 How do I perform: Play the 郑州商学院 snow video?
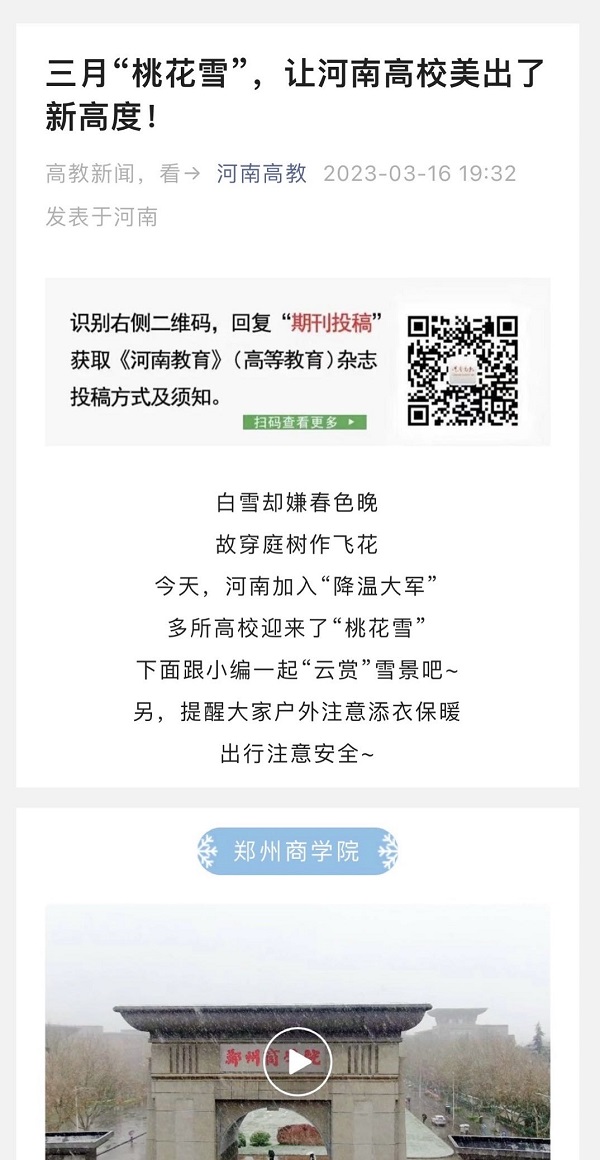pyautogui.click(x=297, y=1061)
